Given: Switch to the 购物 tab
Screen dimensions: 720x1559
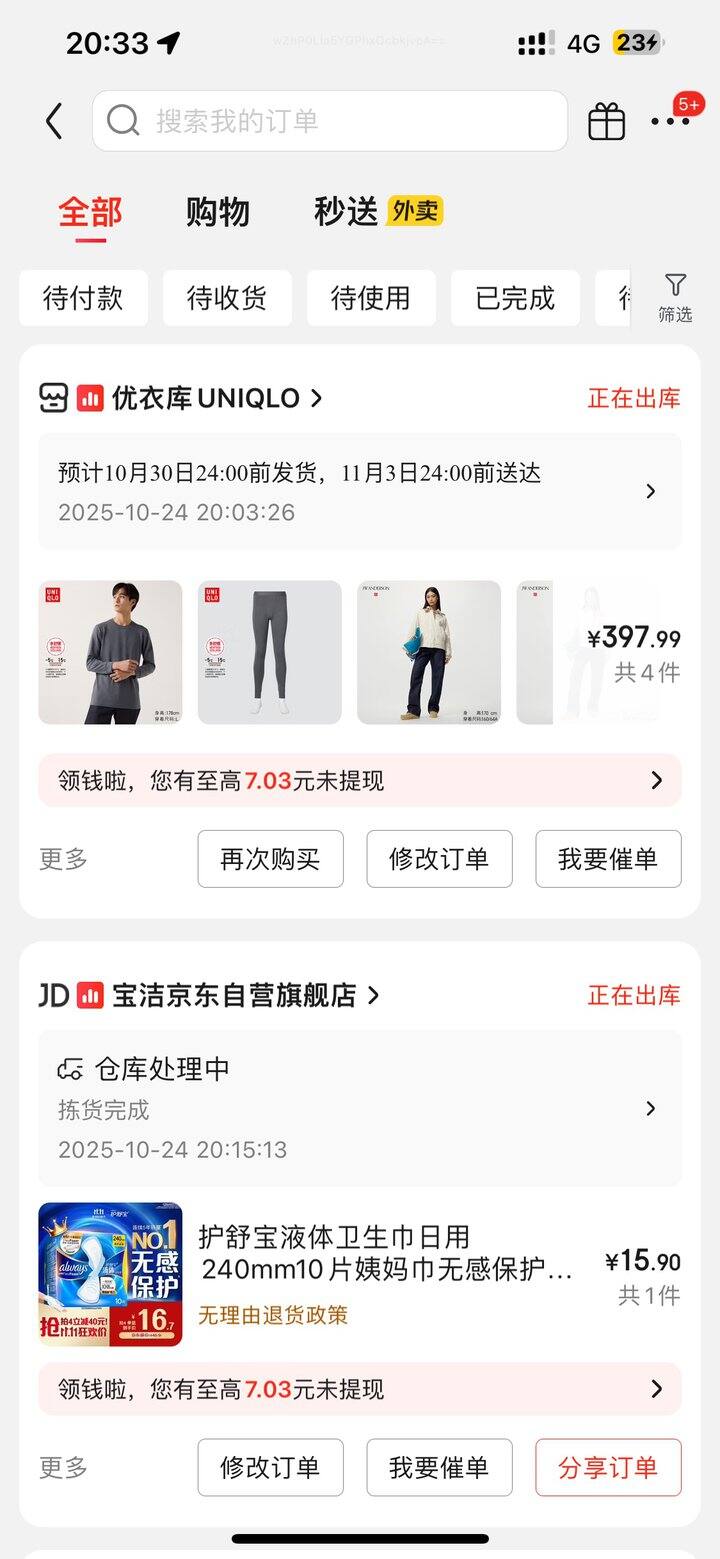Looking at the screenshot, I should click(218, 212).
